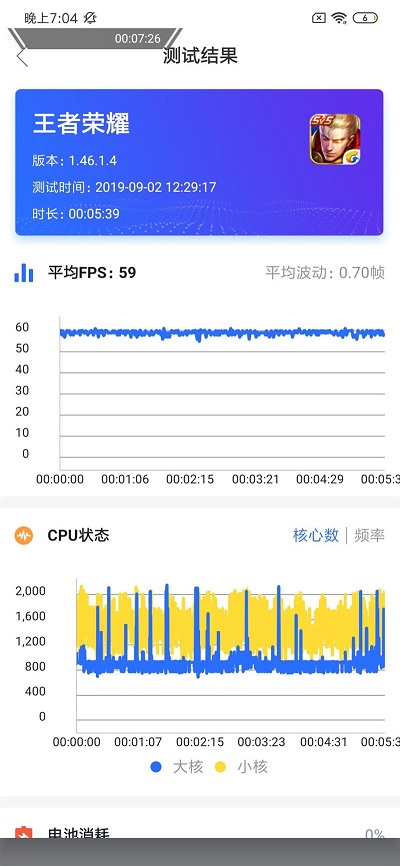Viewport: 400px width, 866px height.
Task: Go back using the top-left arrow
Action: [x=22, y=57]
